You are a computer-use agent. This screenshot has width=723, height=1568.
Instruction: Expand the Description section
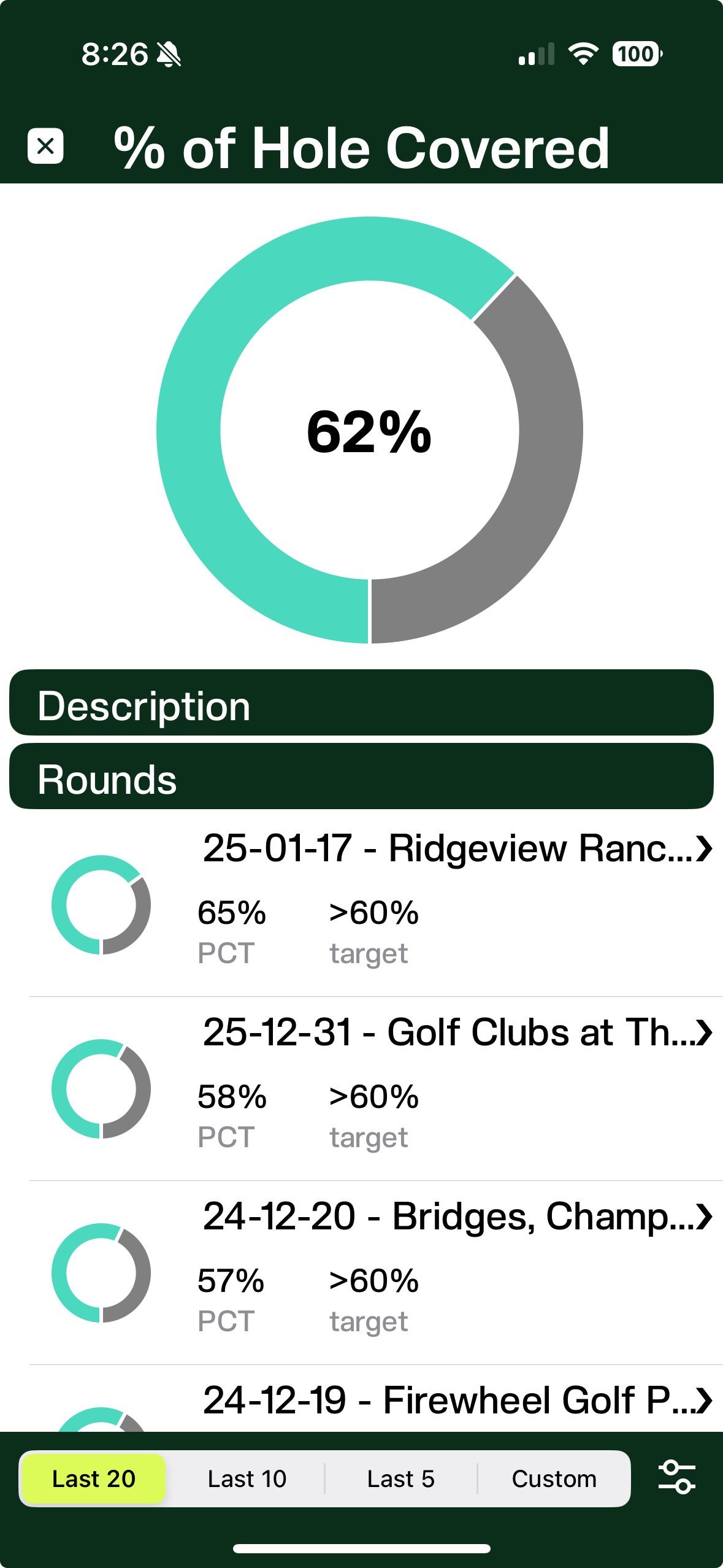tap(361, 703)
